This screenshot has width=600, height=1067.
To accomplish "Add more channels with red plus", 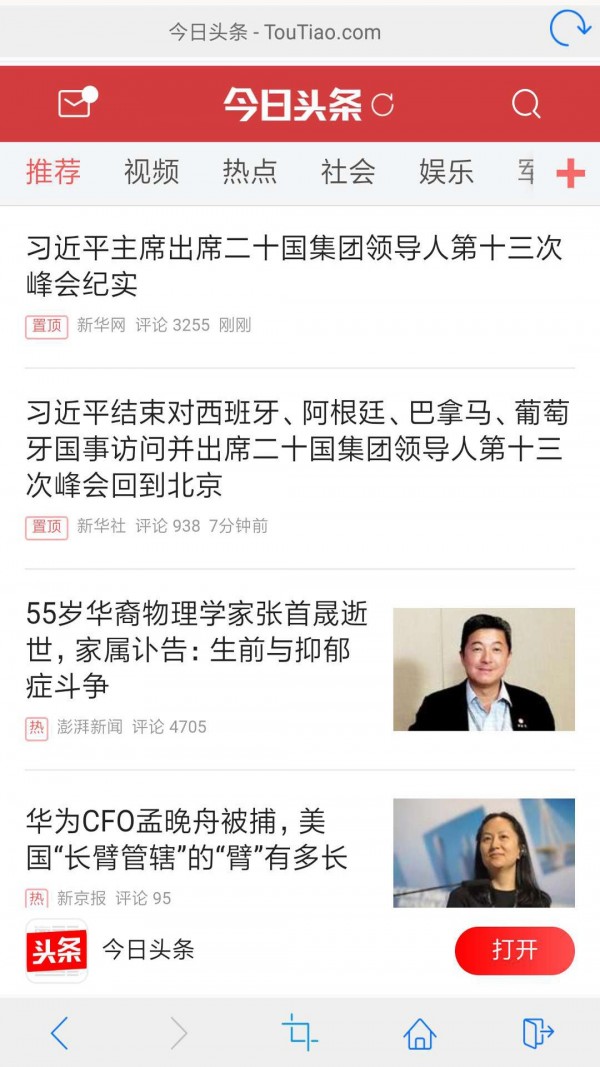I will 570,173.
